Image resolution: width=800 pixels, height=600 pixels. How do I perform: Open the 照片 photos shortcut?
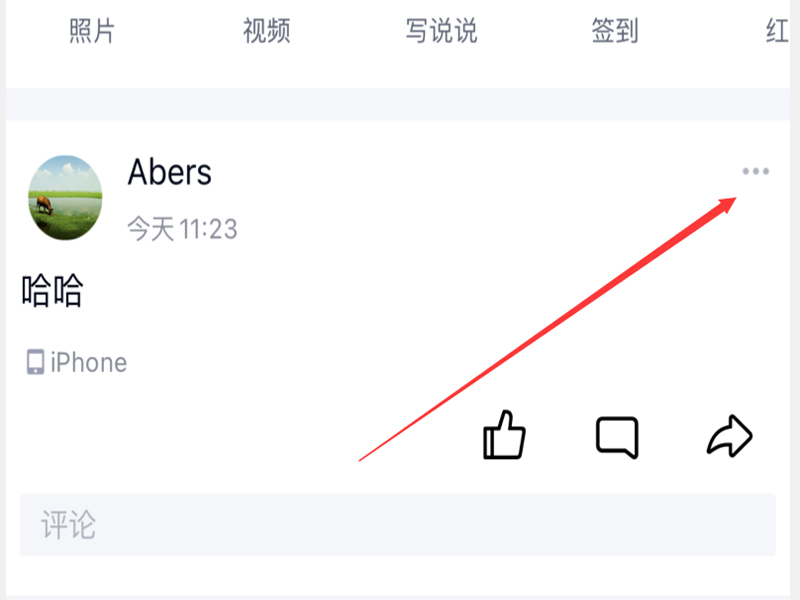(x=92, y=31)
